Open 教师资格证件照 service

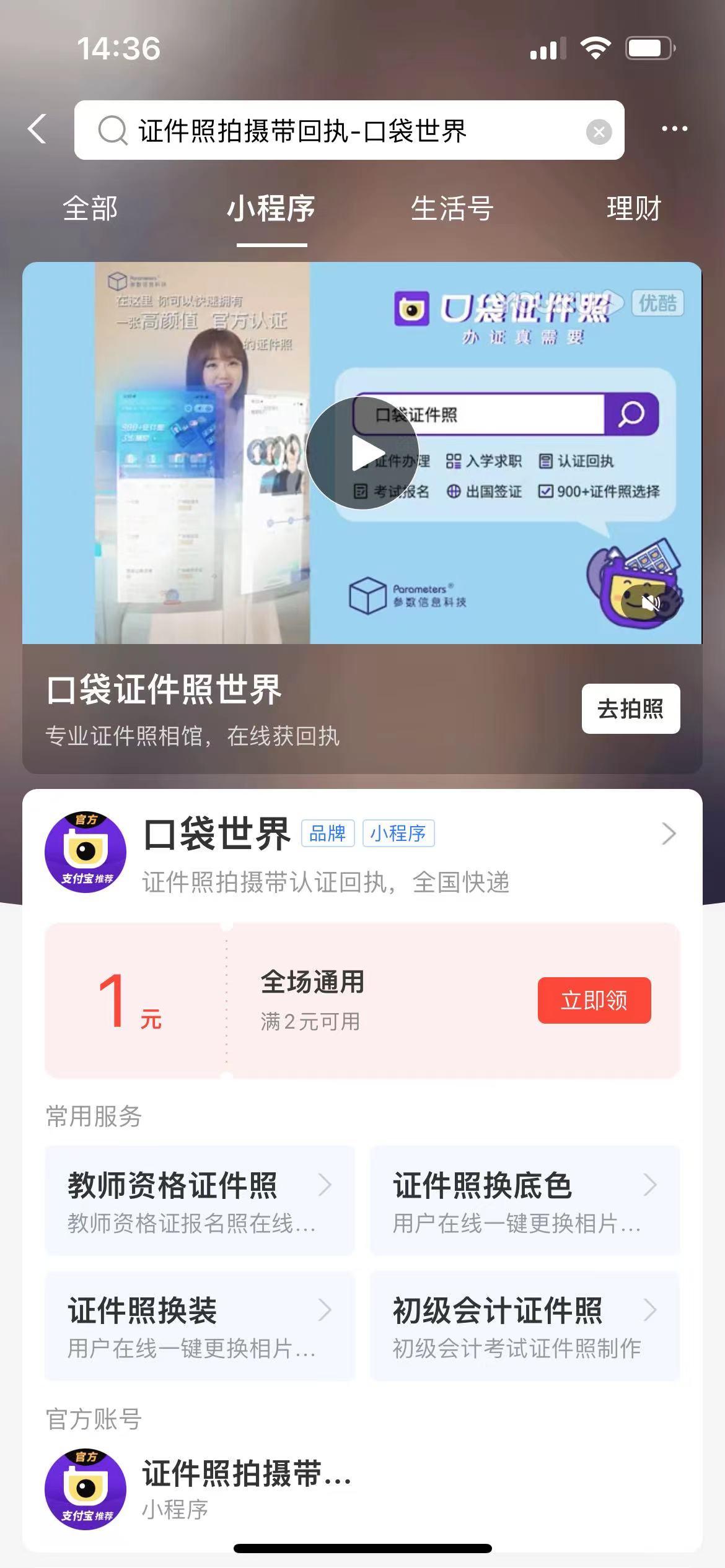coord(200,1200)
